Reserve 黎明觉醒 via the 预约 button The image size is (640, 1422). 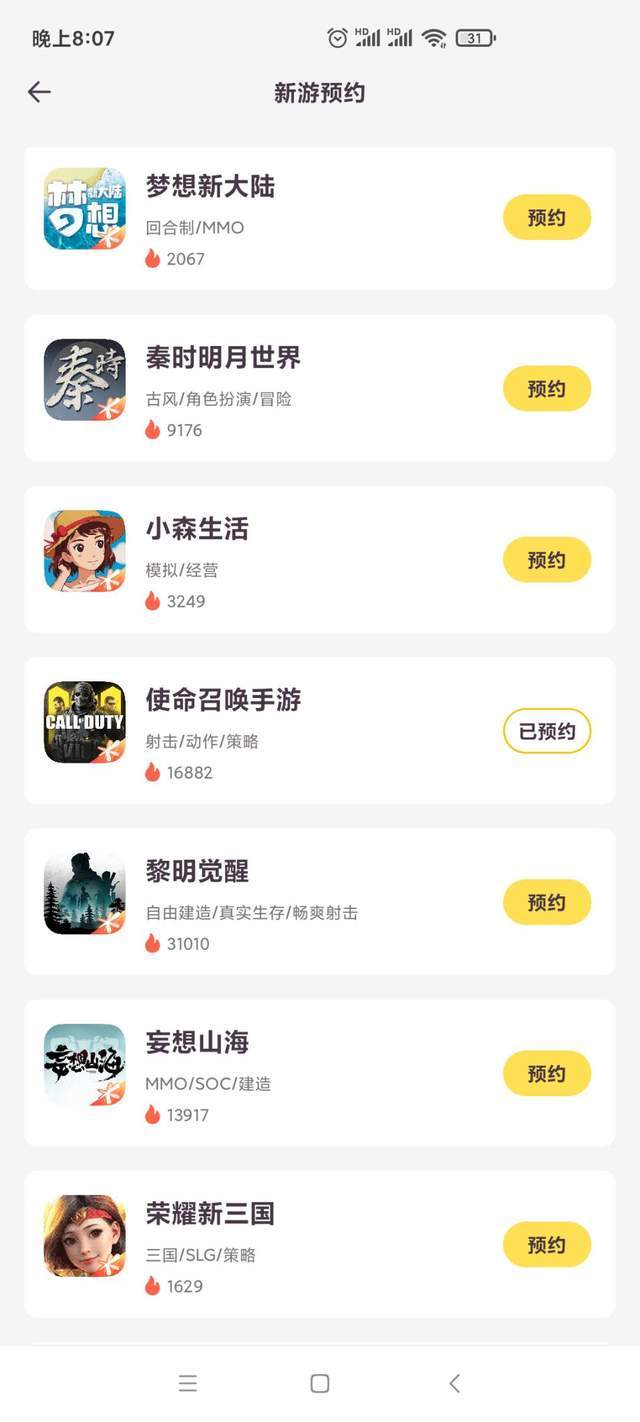[x=546, y=902]
